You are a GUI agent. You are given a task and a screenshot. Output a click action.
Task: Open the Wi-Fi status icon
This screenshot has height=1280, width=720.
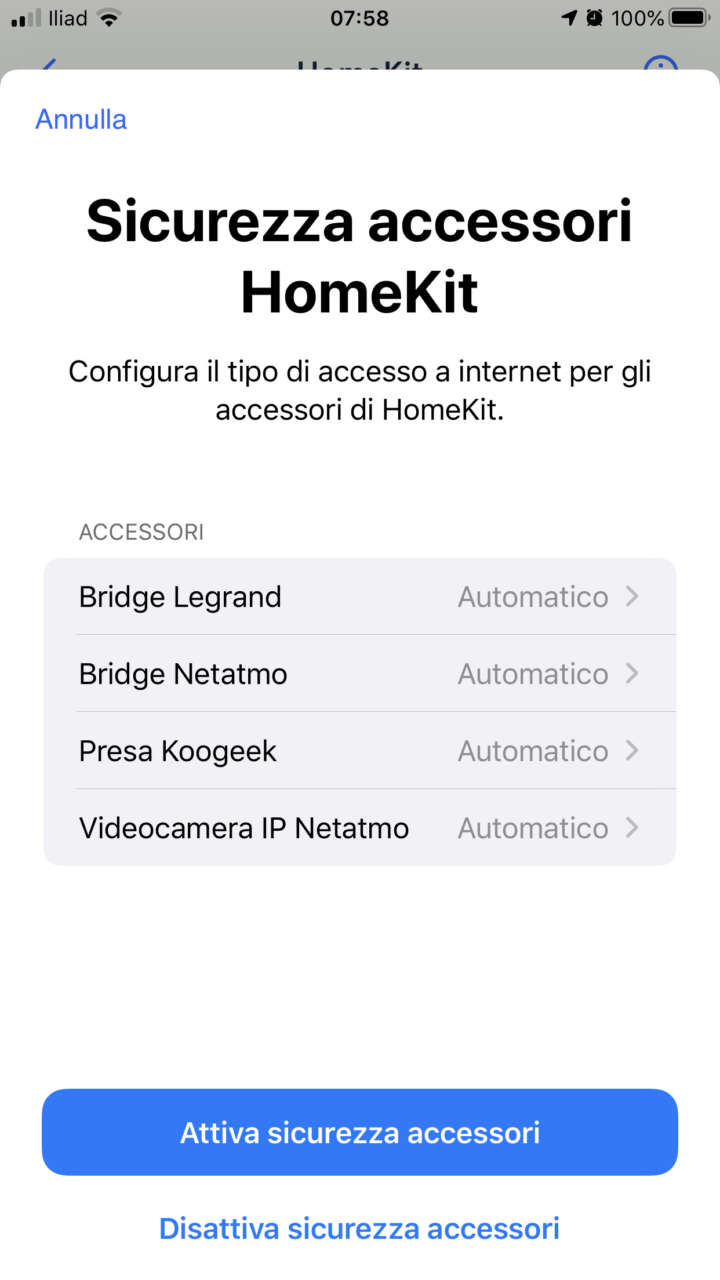(110, 17)
